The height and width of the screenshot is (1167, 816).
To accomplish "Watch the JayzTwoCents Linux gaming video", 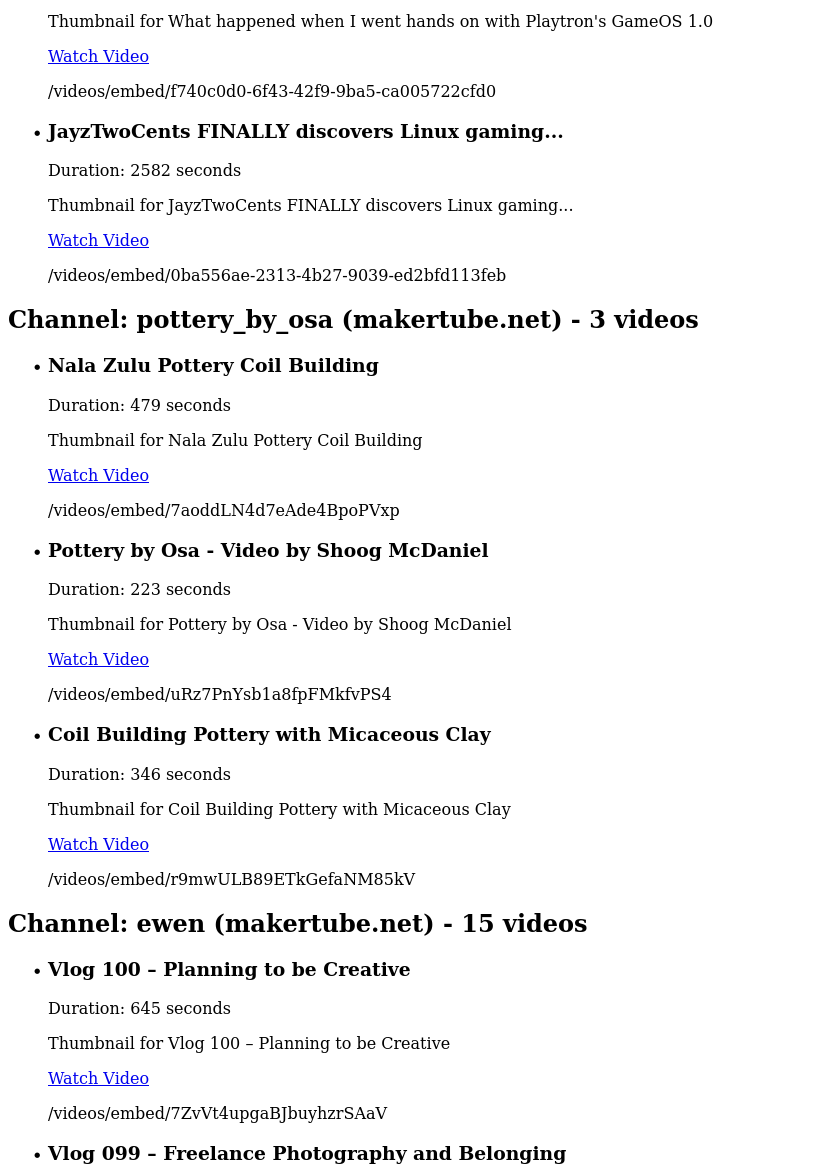I will (x=98, y=241).
